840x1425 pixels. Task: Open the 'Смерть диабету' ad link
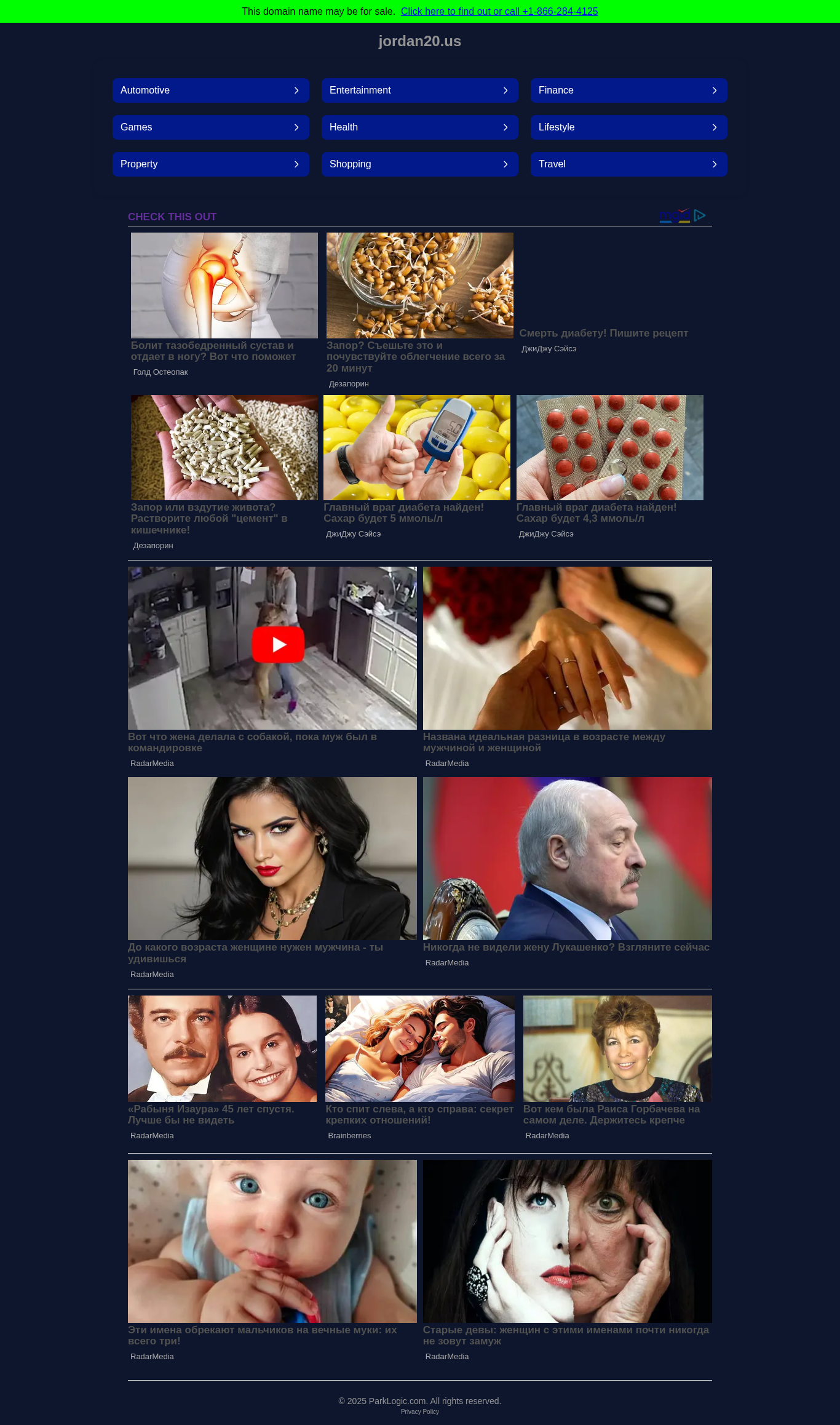603,333
